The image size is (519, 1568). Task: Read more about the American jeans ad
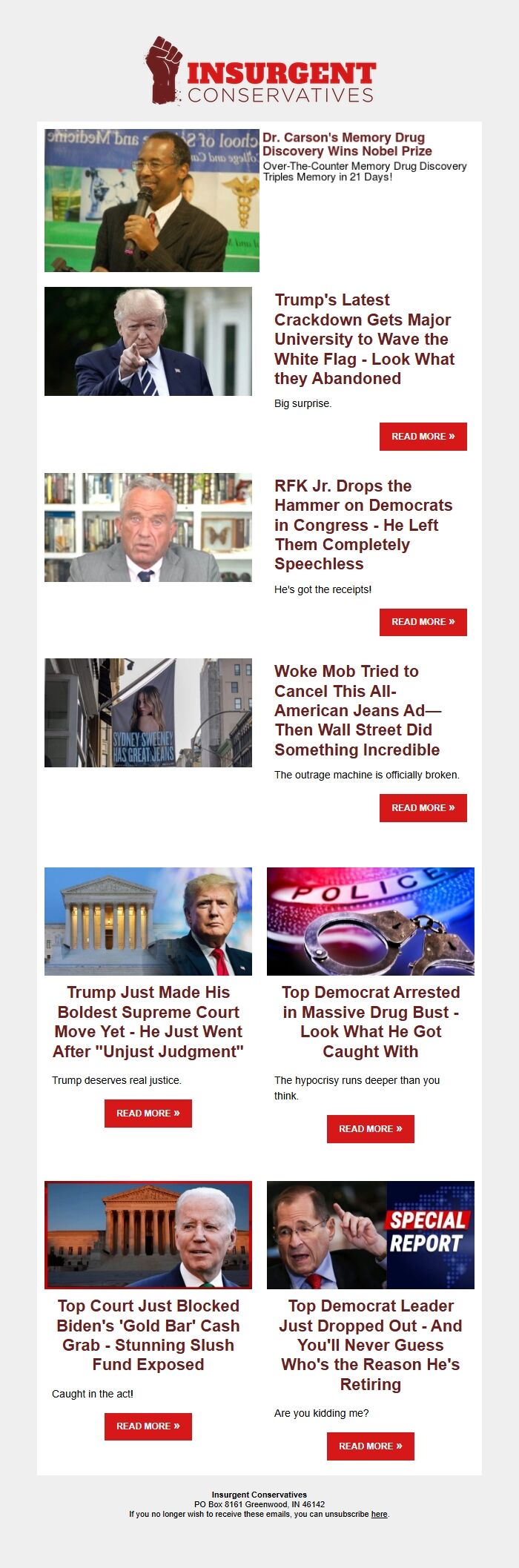[x=423, y=808]
